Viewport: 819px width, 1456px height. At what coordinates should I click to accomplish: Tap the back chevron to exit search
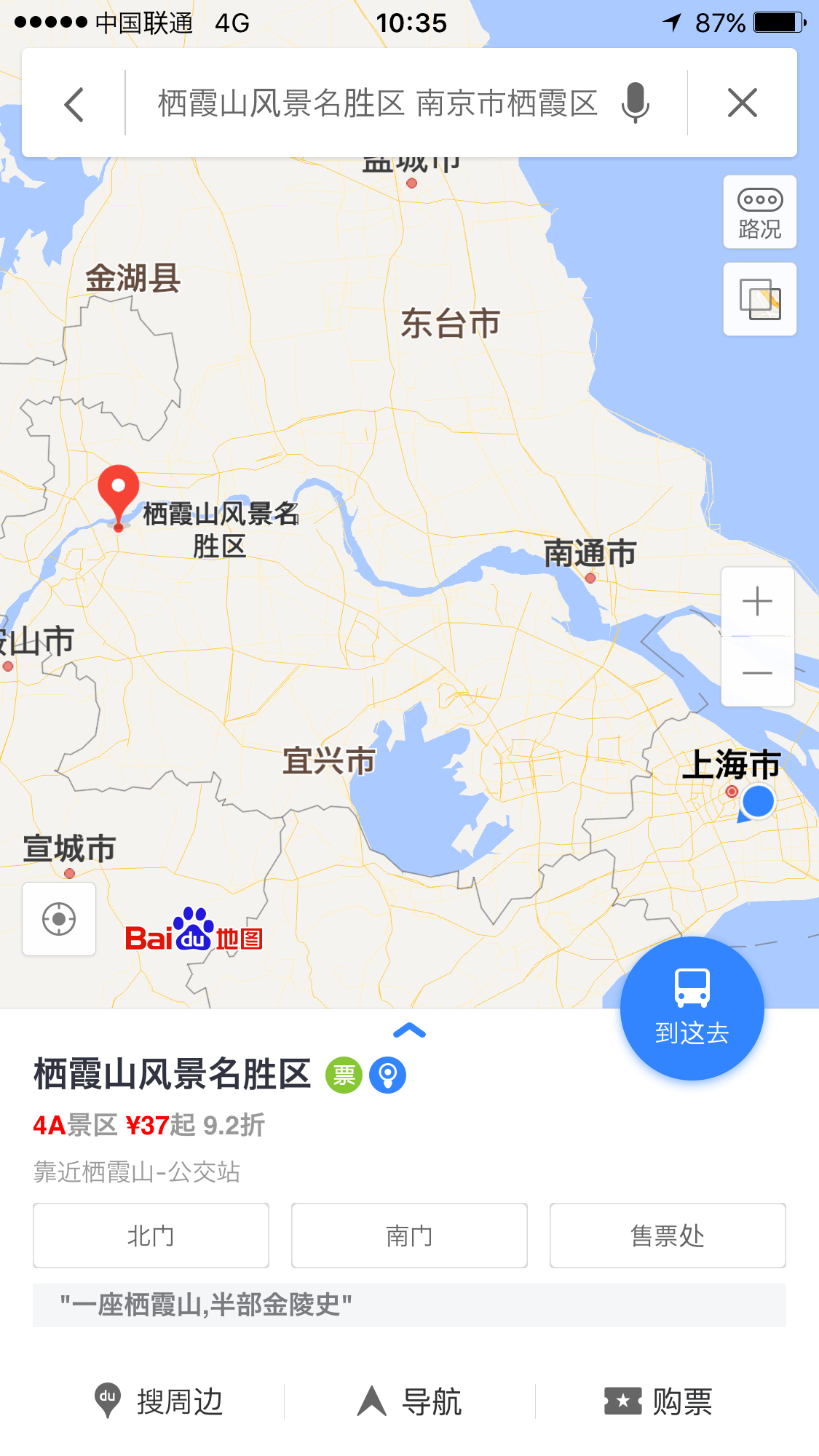74,103
